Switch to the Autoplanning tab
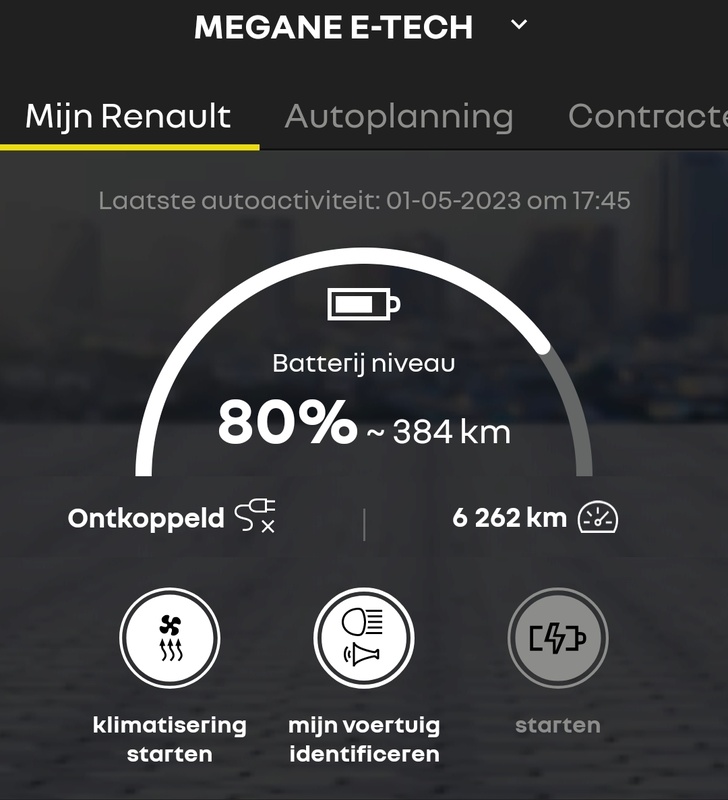This screenshot has width=728, height=800. click(398, 117)
